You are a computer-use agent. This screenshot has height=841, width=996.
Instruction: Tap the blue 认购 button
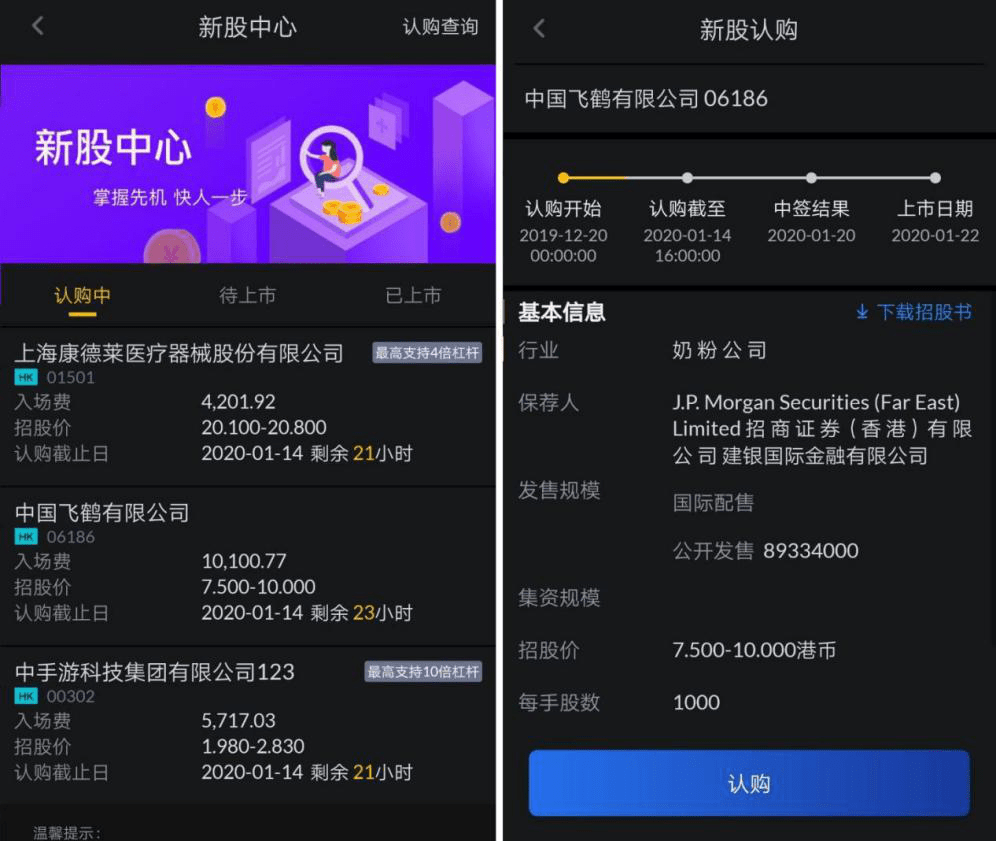(x=749, y=784)
